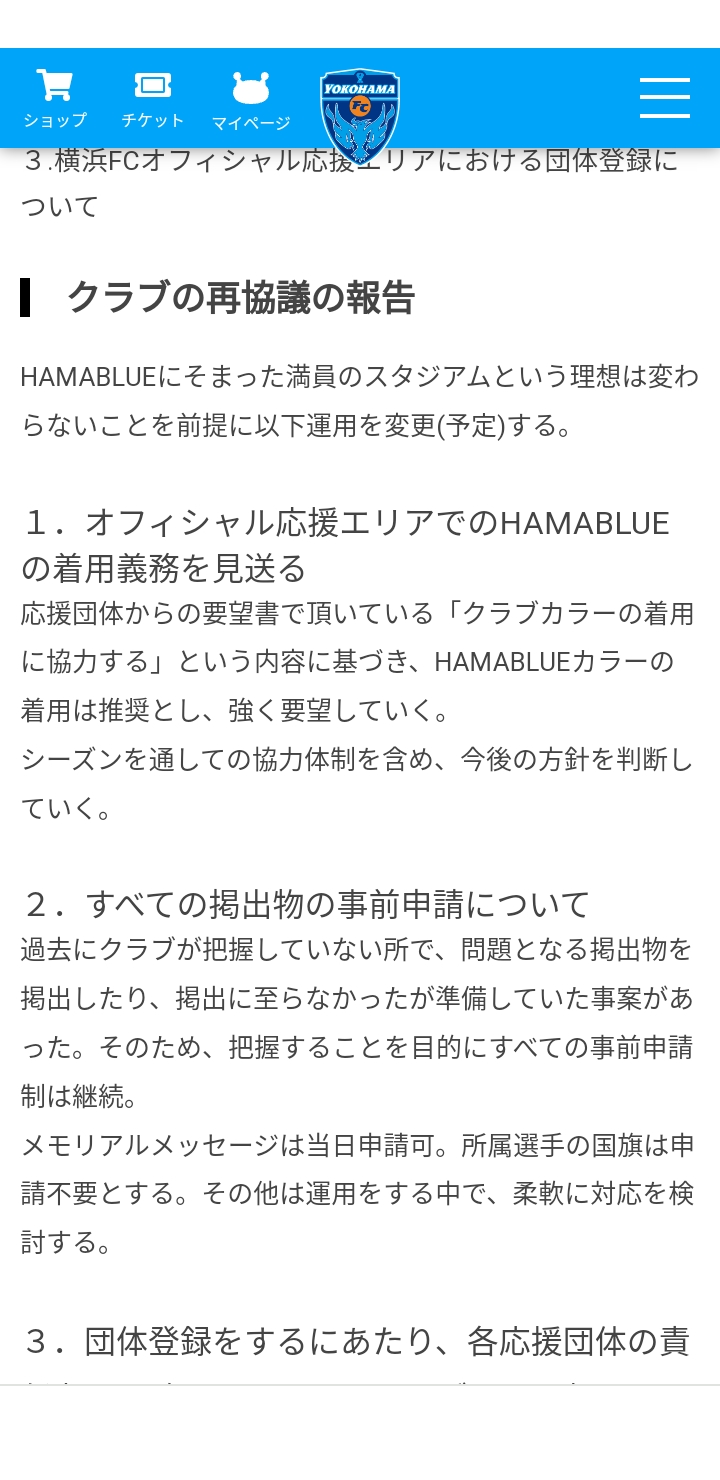The width and height of the screenshot is (720, 1480).
Task: Go to マイページ
Action: click(x=251, y=101)
